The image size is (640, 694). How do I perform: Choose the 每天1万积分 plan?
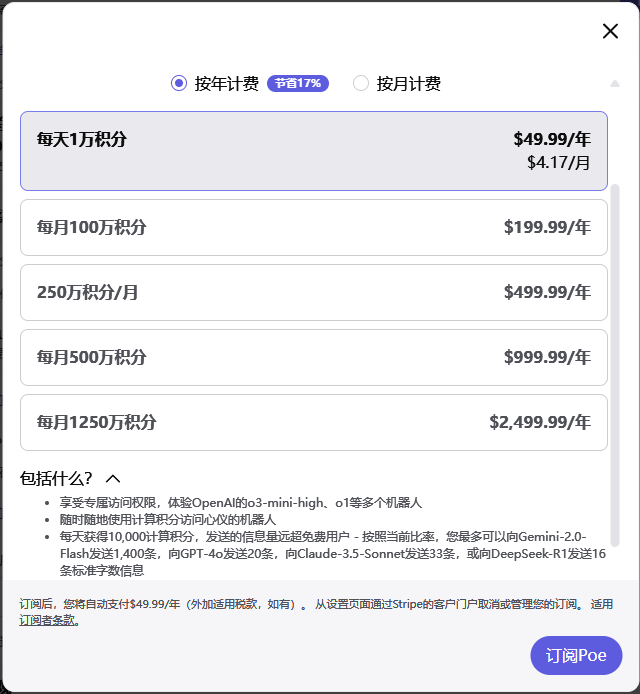[313, 150]
